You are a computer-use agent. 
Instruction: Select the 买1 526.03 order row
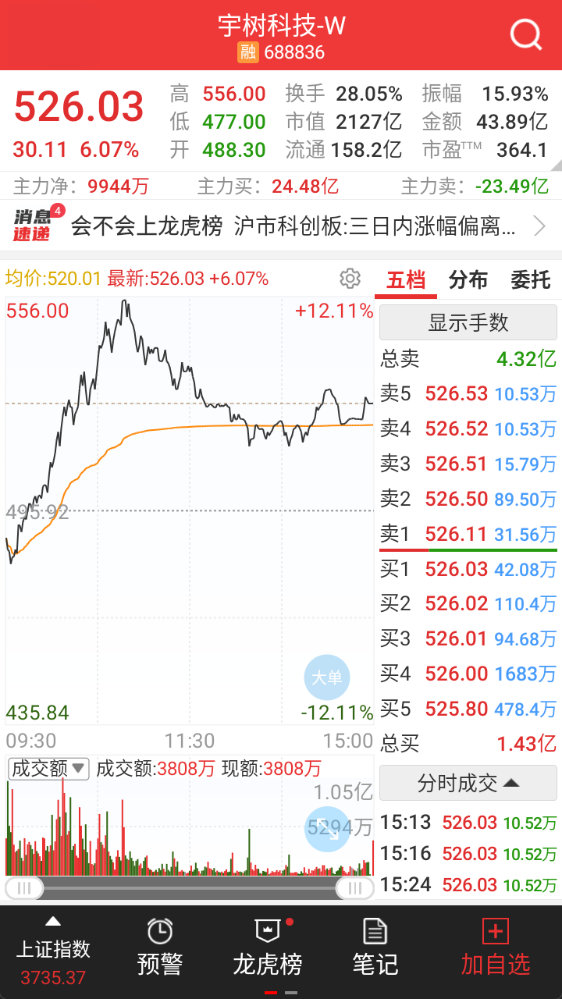(468, 569)
